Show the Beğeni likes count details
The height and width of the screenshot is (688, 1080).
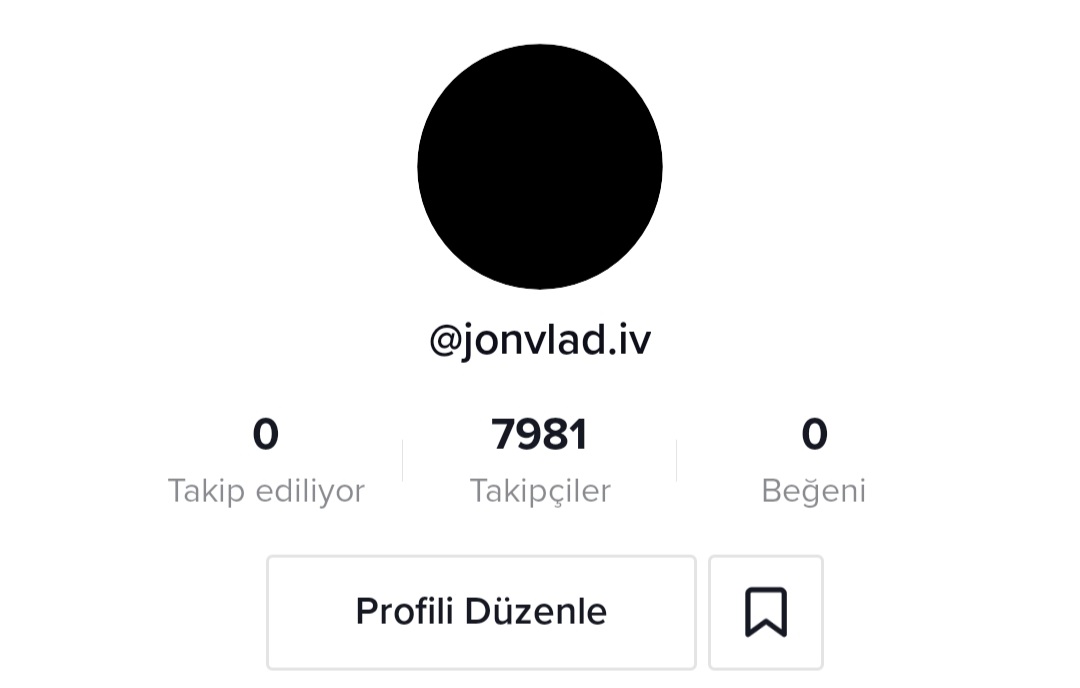[814, 461]
